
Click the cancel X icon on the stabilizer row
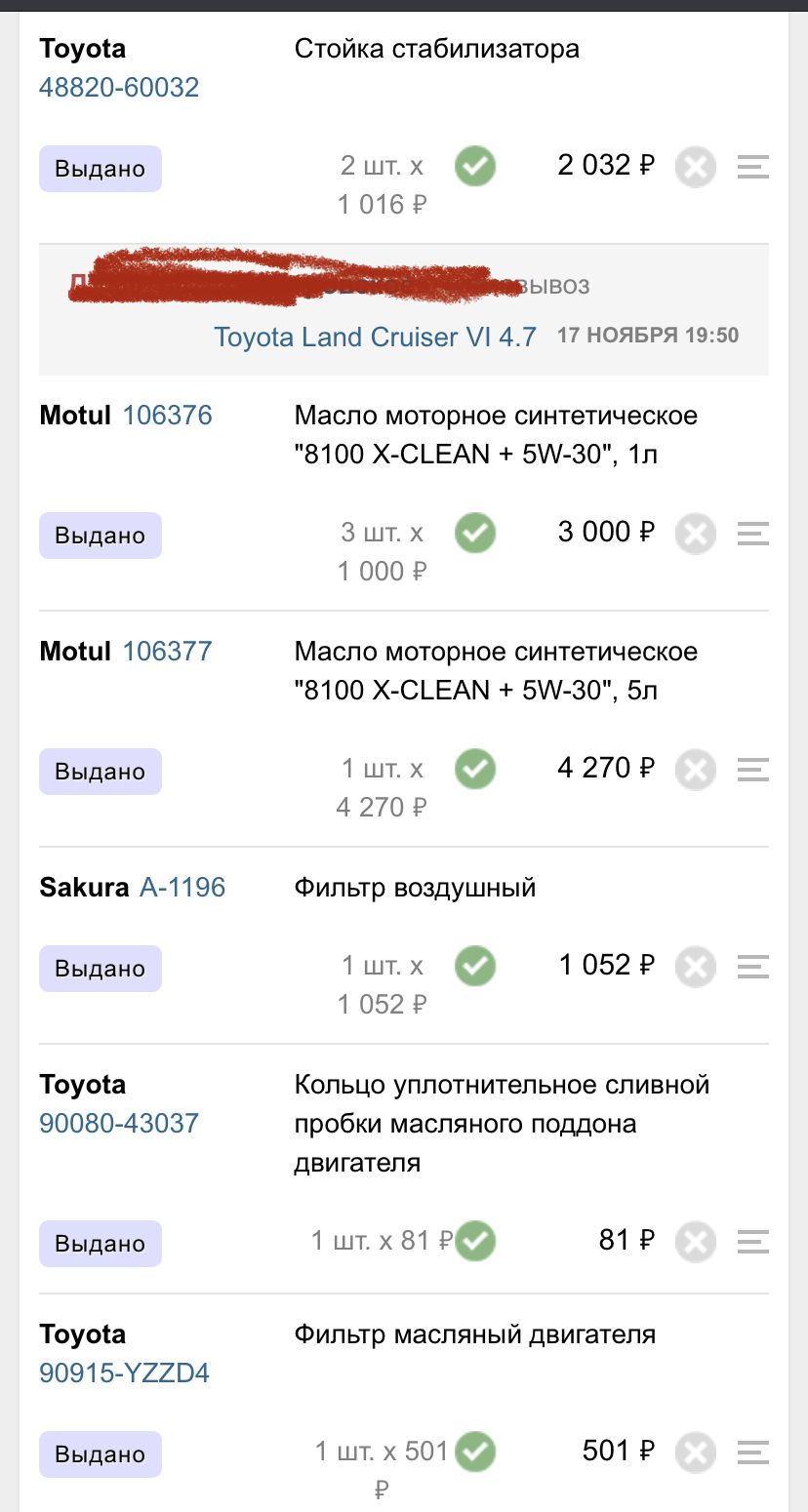click(696, 167)
